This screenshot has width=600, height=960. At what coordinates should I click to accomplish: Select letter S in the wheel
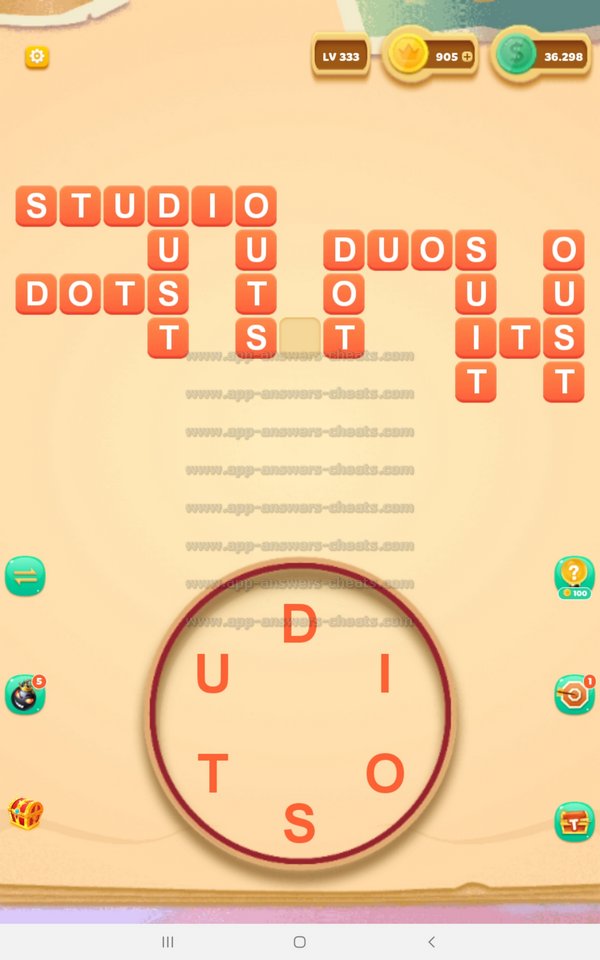click(299, 824)
